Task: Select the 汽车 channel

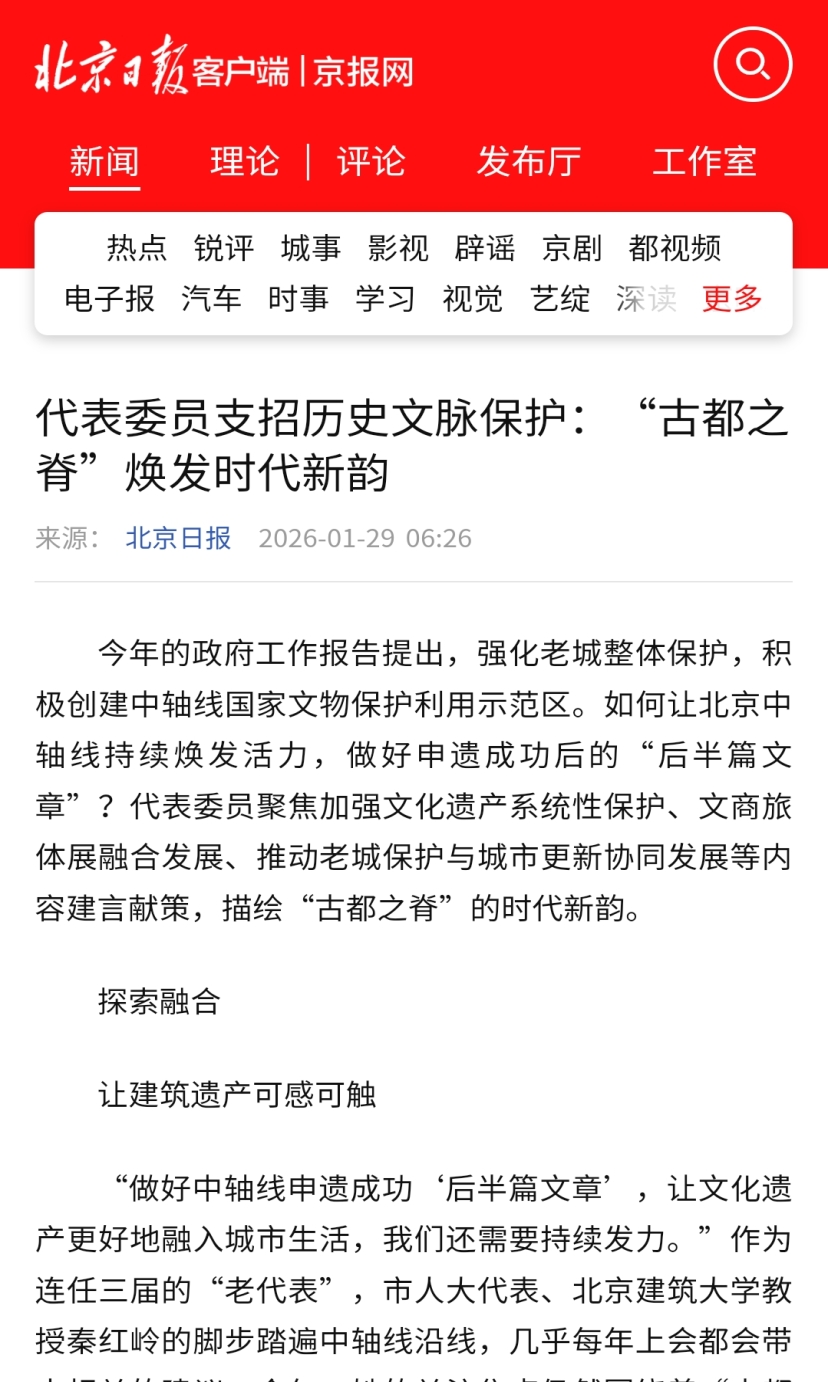Action: coord(212,298)
